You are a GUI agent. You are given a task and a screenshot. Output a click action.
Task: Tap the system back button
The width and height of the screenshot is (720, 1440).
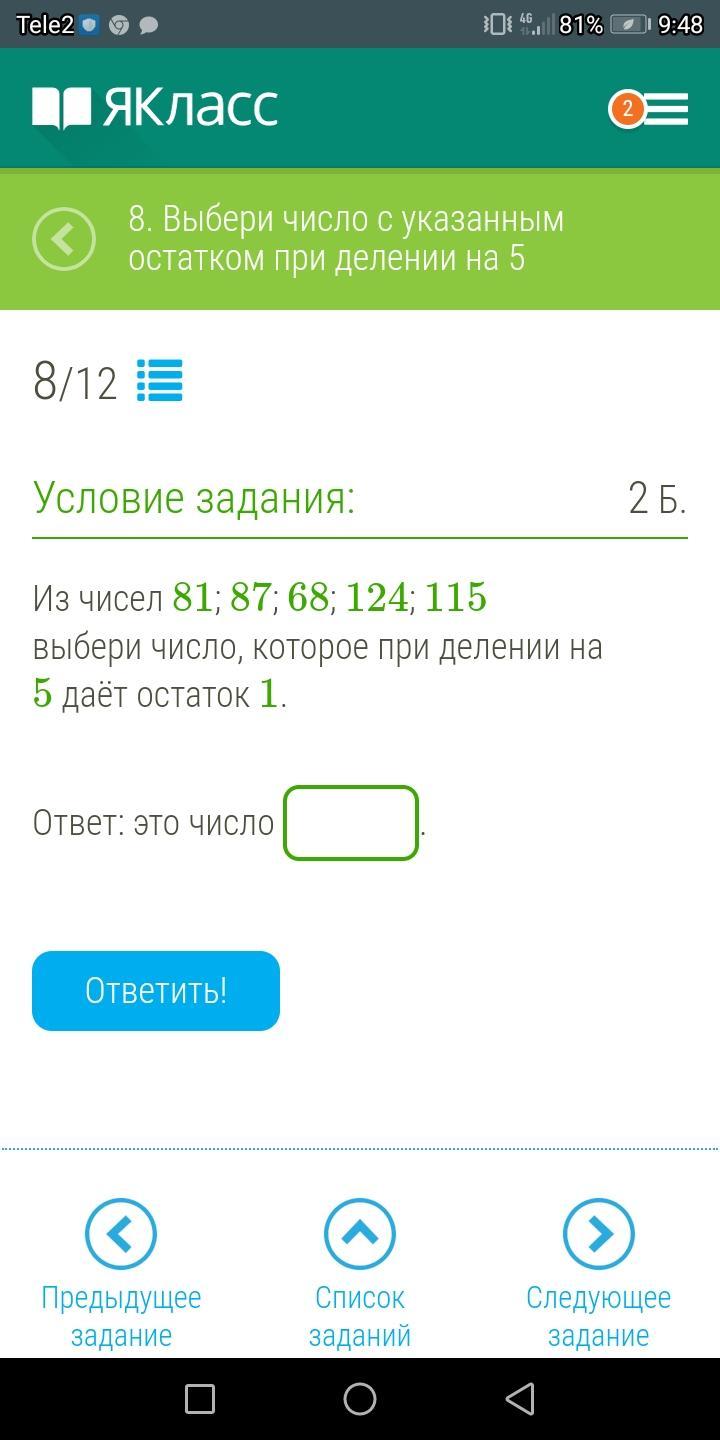(x=520, y=1399)
